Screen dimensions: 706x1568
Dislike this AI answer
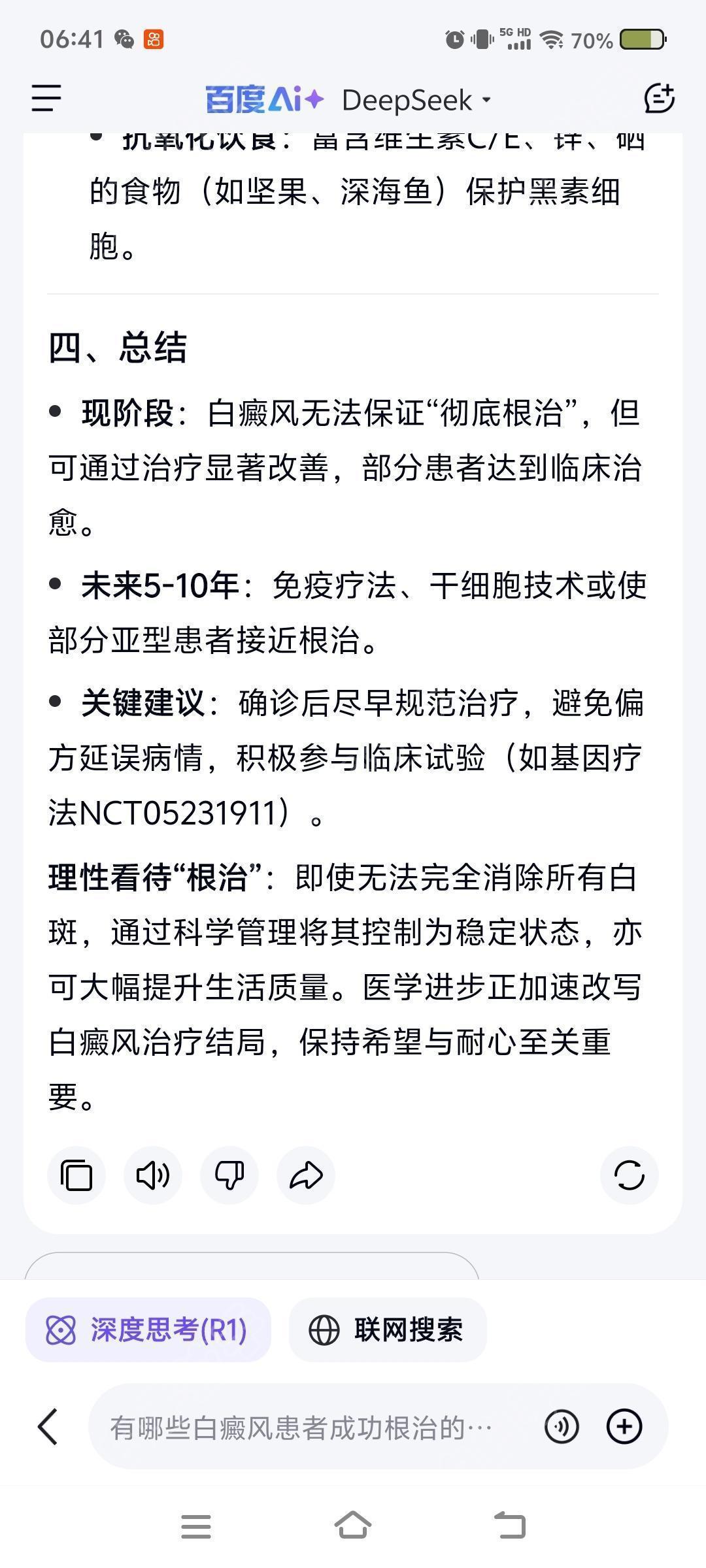(x=229, y=1175)
